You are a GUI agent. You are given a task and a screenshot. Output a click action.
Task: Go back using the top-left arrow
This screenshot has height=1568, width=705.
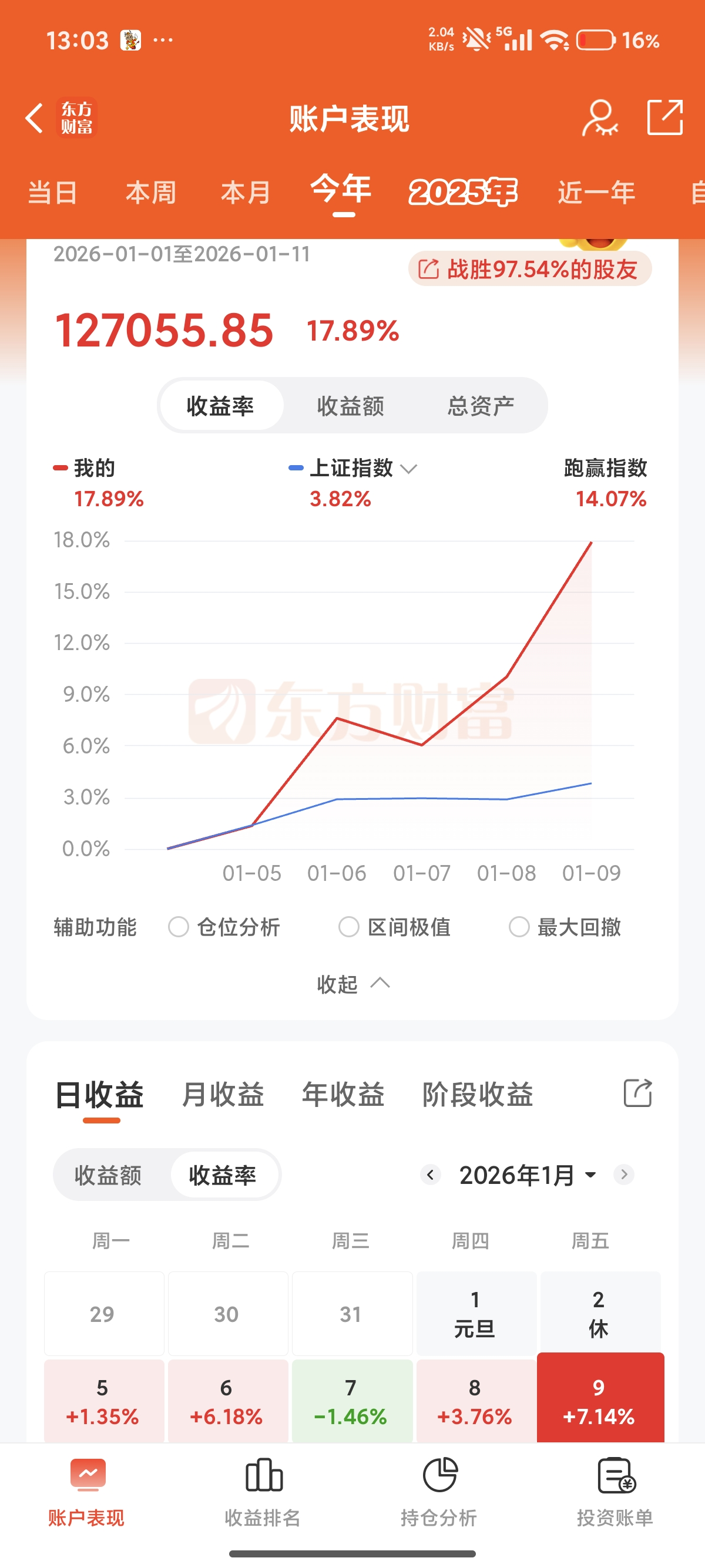pos(35,117)
